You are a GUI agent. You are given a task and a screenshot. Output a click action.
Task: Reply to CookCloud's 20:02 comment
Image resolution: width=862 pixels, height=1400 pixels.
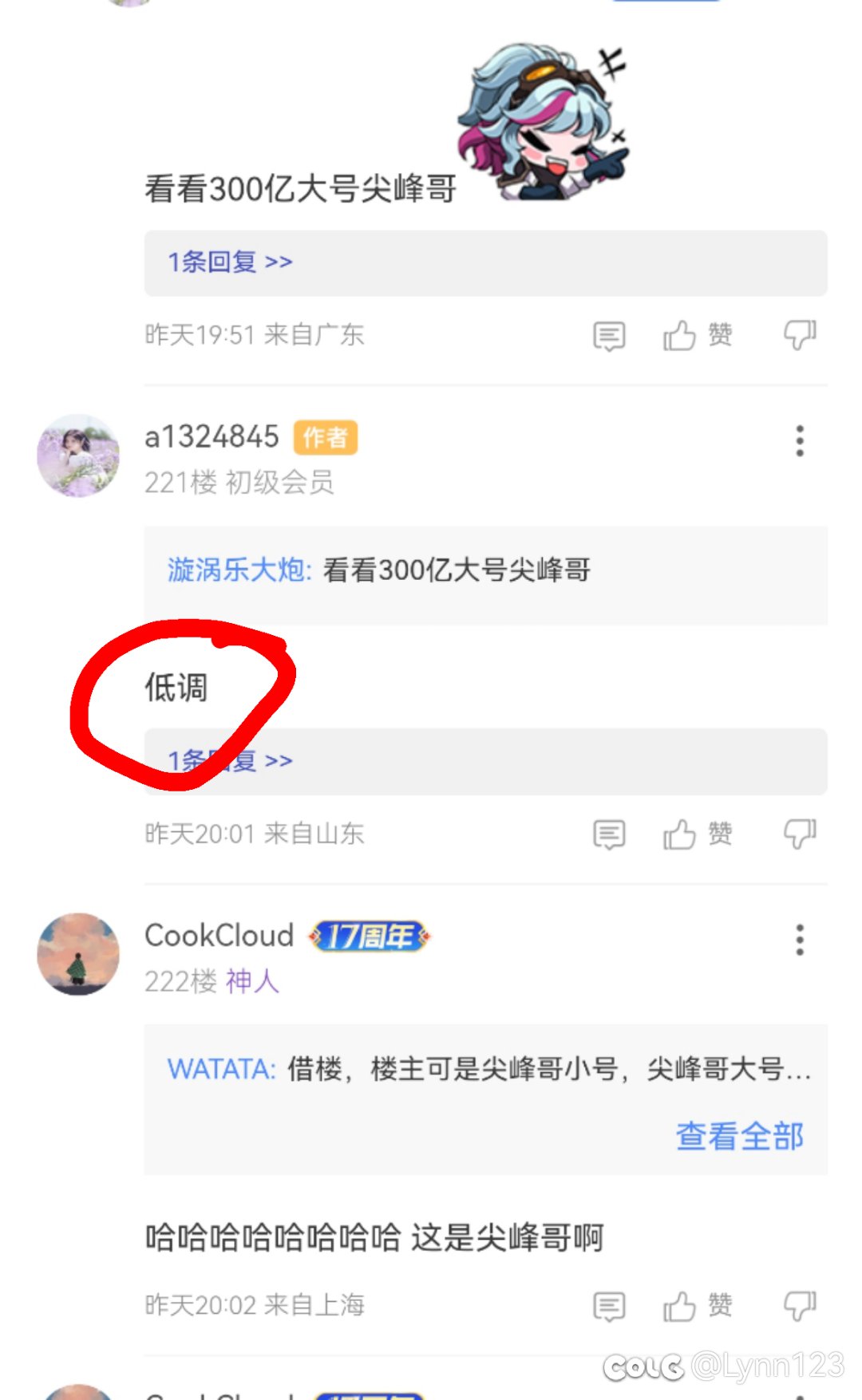(x=609, y=1306)
